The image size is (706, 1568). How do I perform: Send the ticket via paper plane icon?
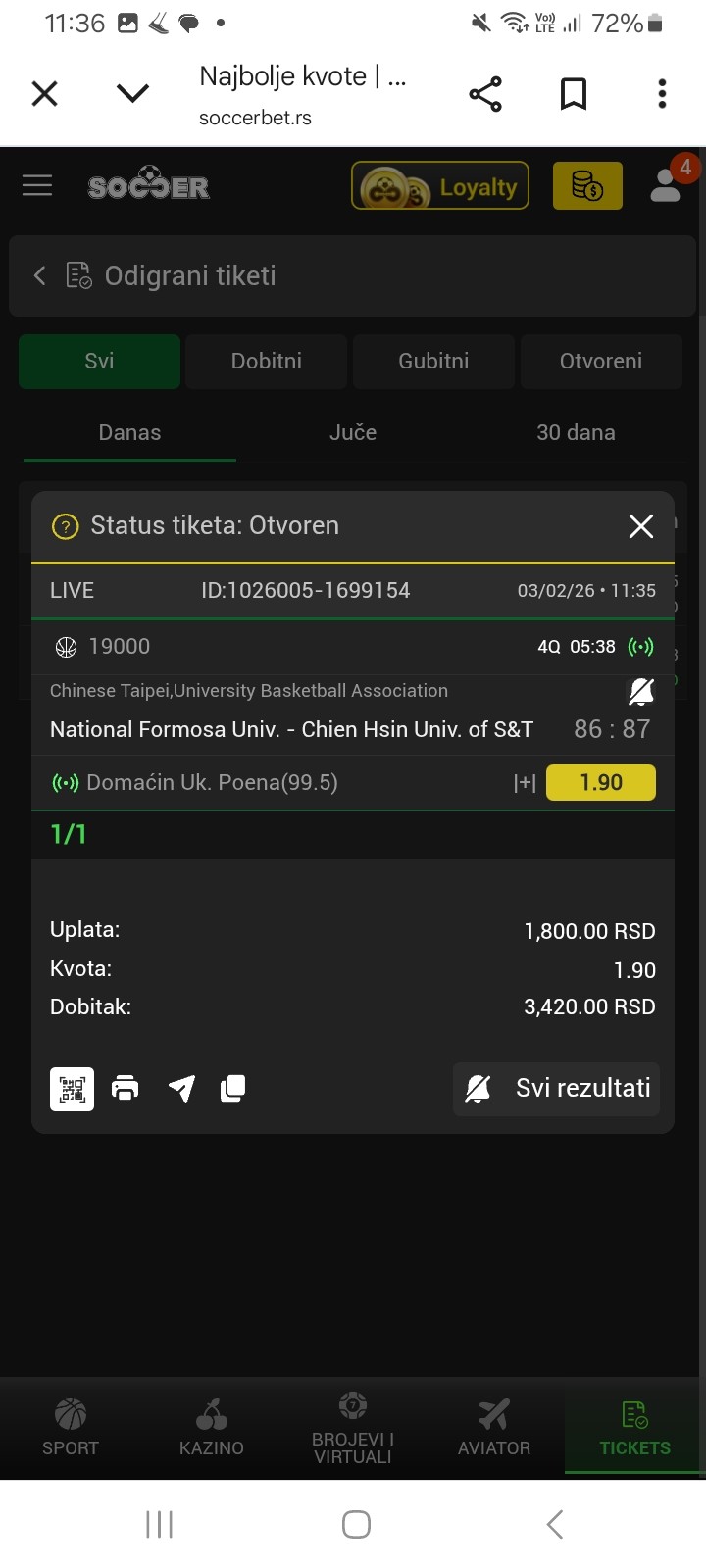pos(181,1089)
